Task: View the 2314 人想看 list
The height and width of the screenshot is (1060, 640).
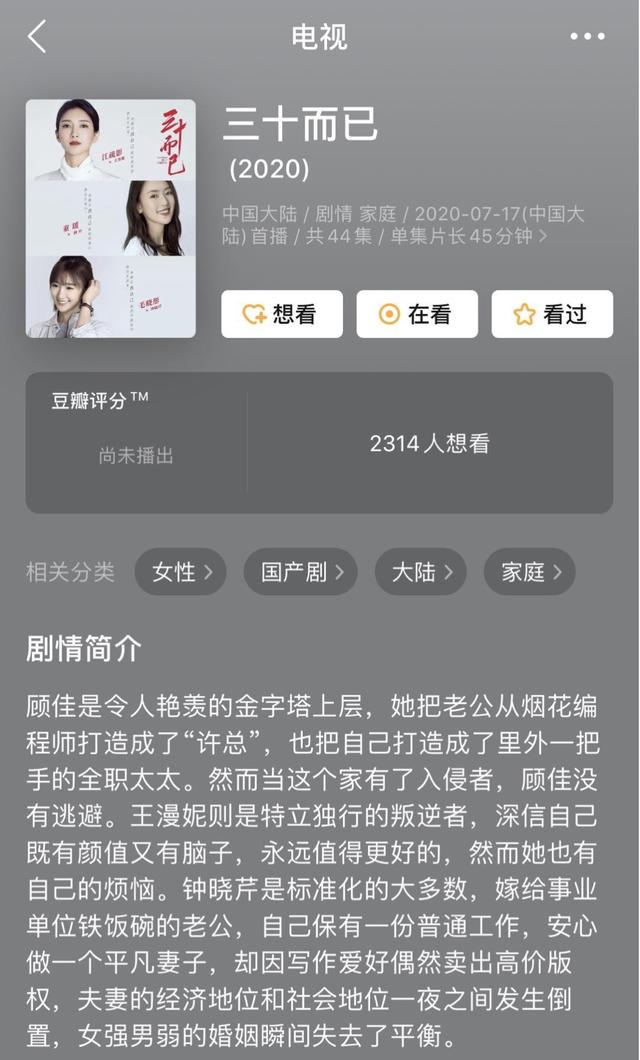Action: tap(429, 444)
